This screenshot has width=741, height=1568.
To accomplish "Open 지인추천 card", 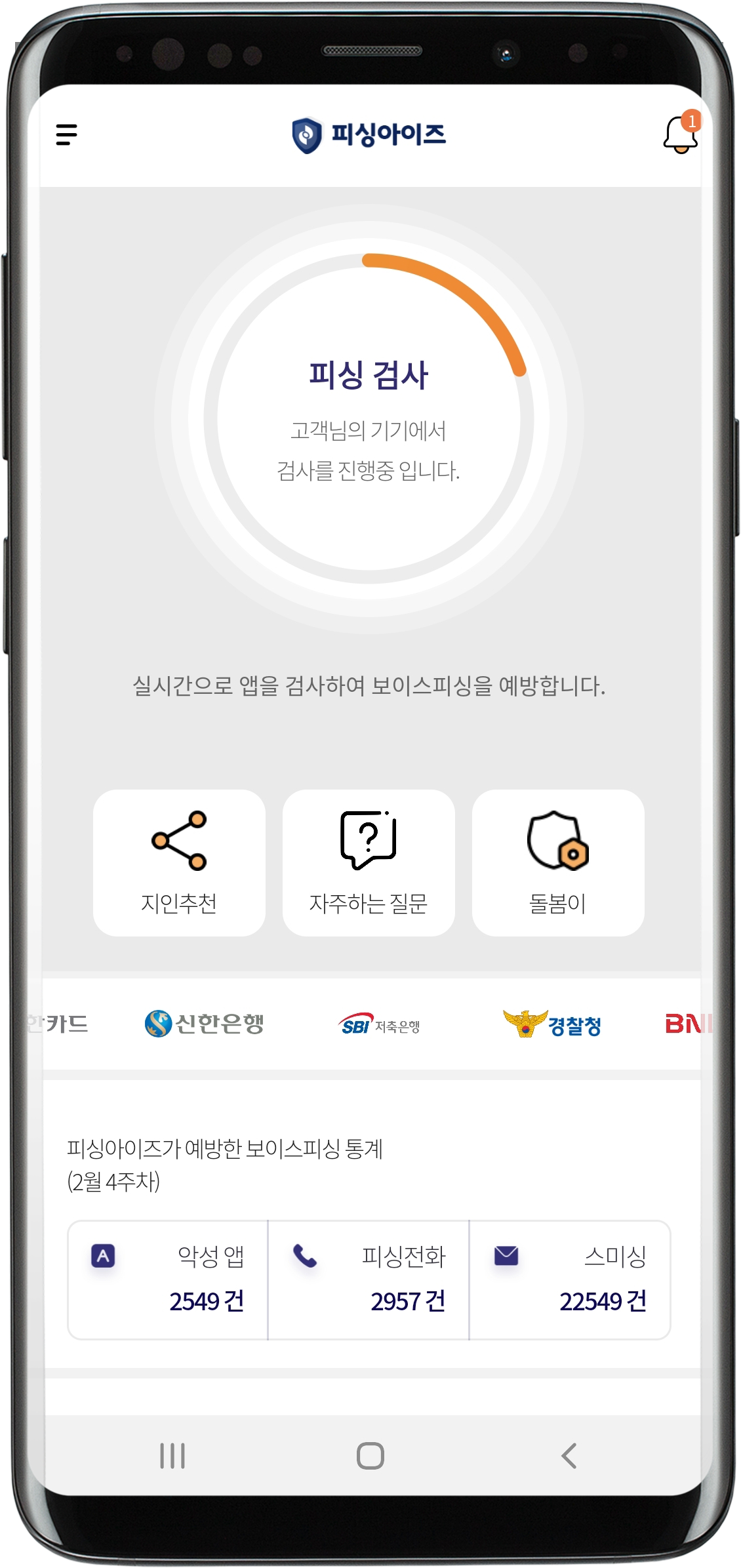I will (x=179, y=862).
